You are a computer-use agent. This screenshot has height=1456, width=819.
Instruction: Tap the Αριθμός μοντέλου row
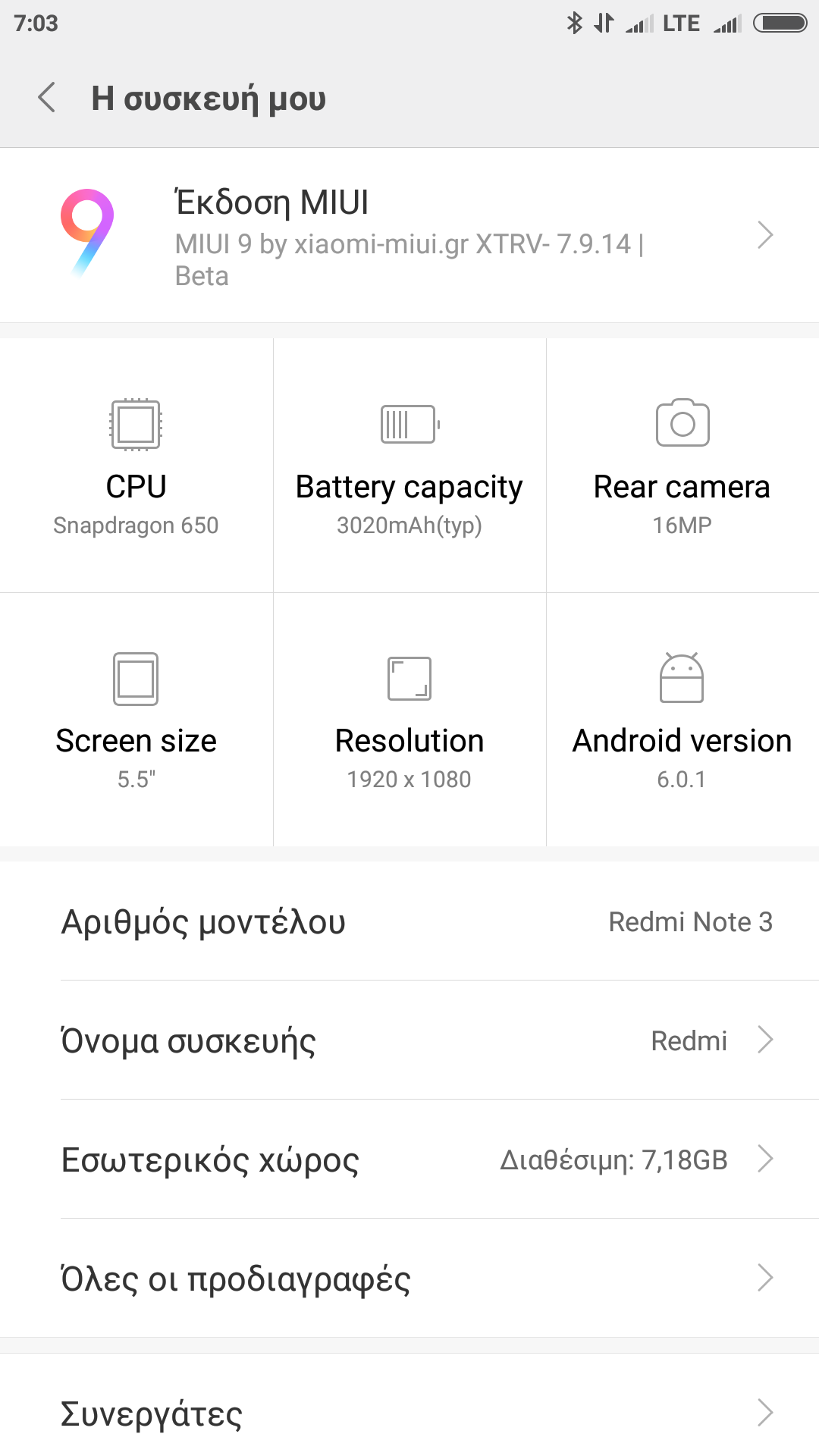click(409, 921)
